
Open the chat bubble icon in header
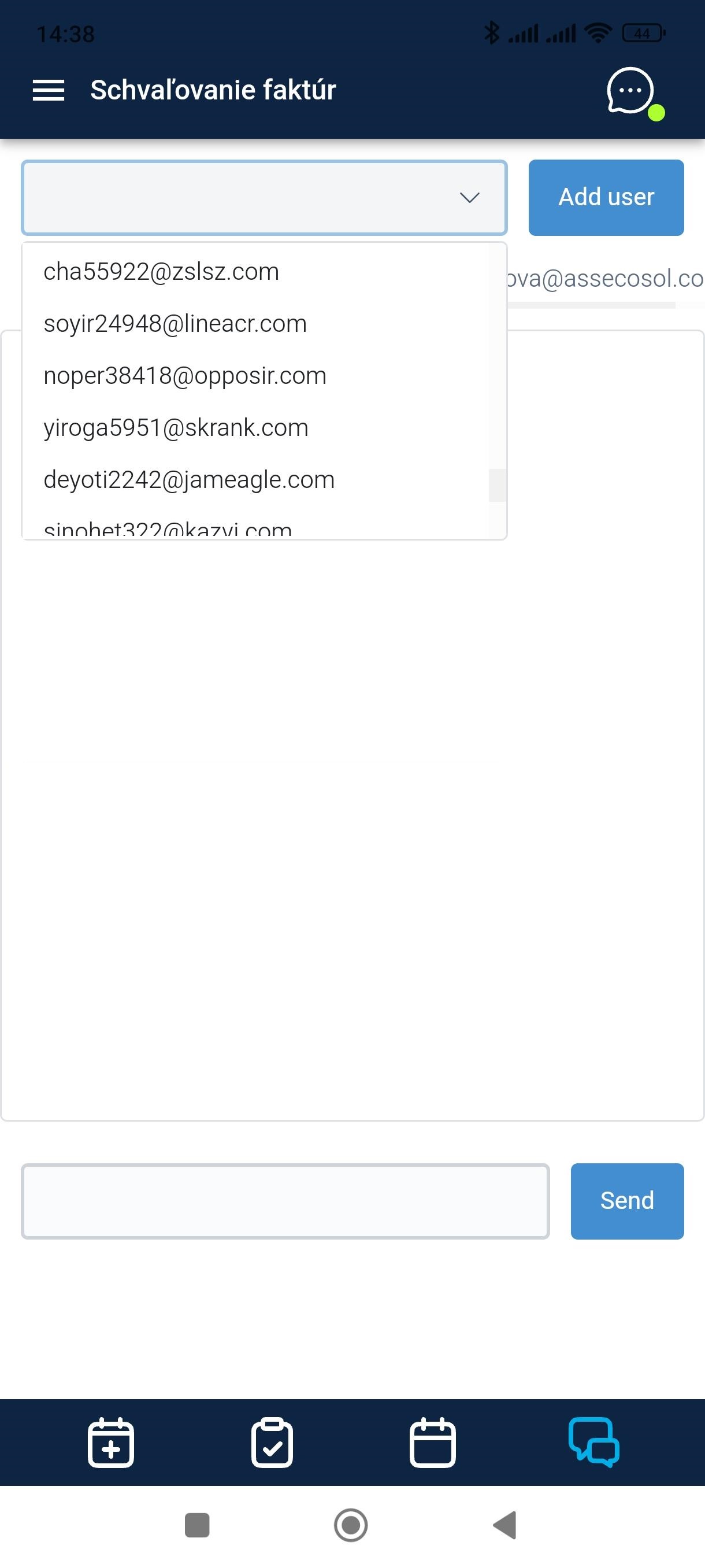click(x=631, y=91)
